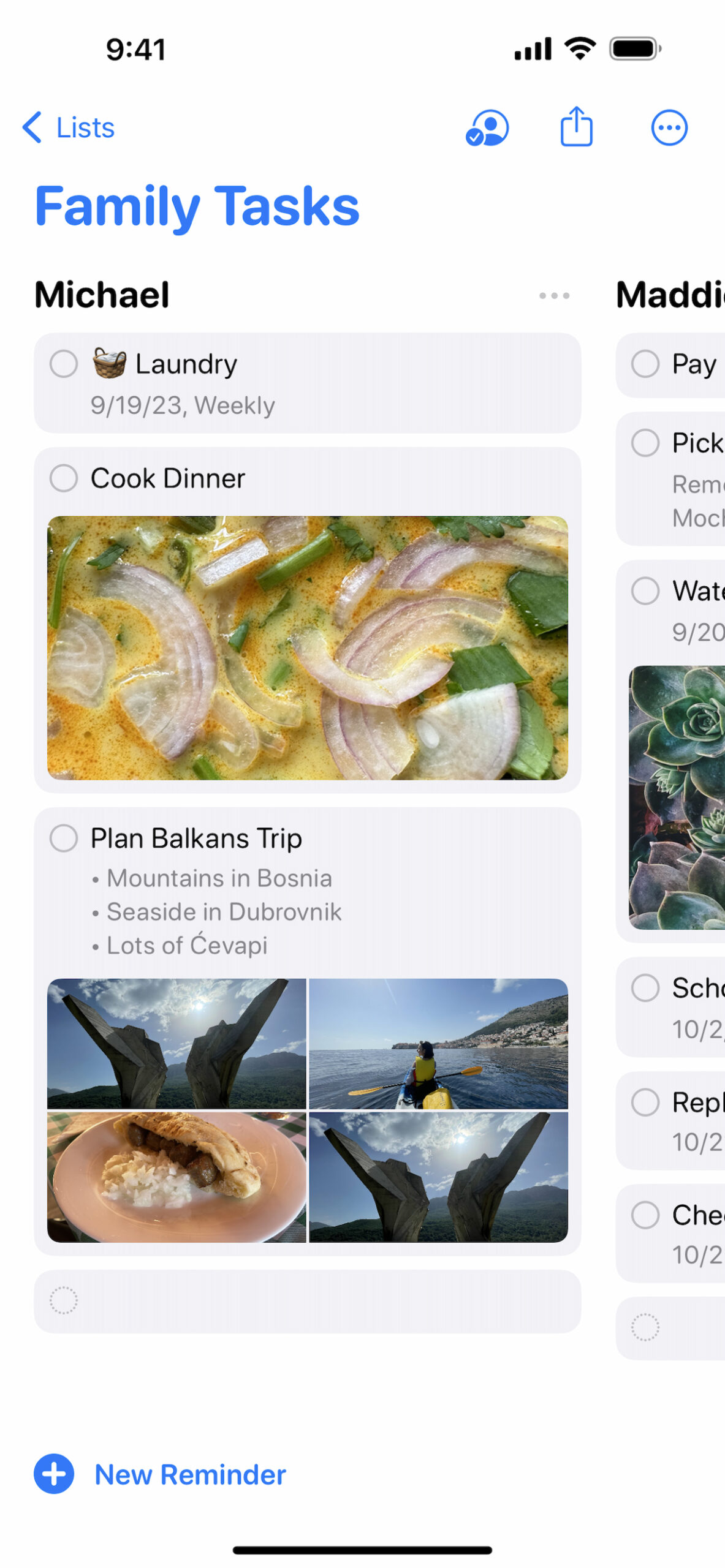View the food plate photo attachment
The image size is (725, 1568).
[177, 1177]
